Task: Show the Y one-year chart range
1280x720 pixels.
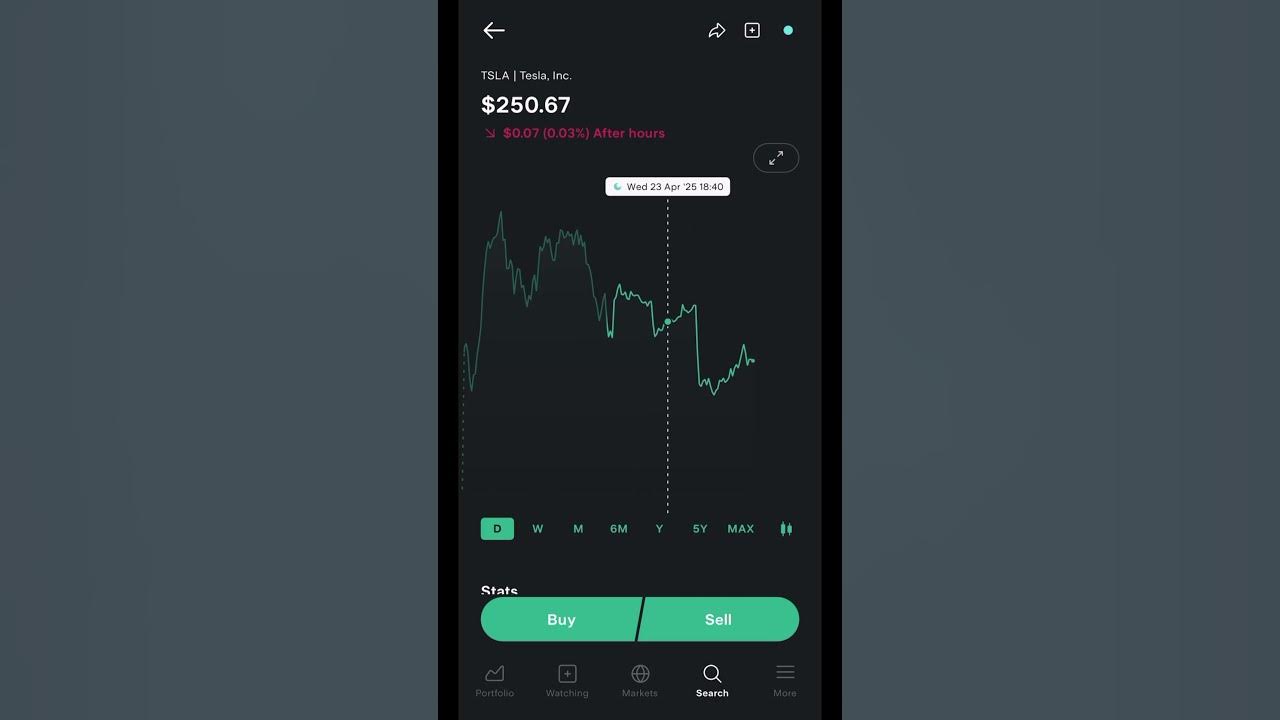Action: coord(659,529)
